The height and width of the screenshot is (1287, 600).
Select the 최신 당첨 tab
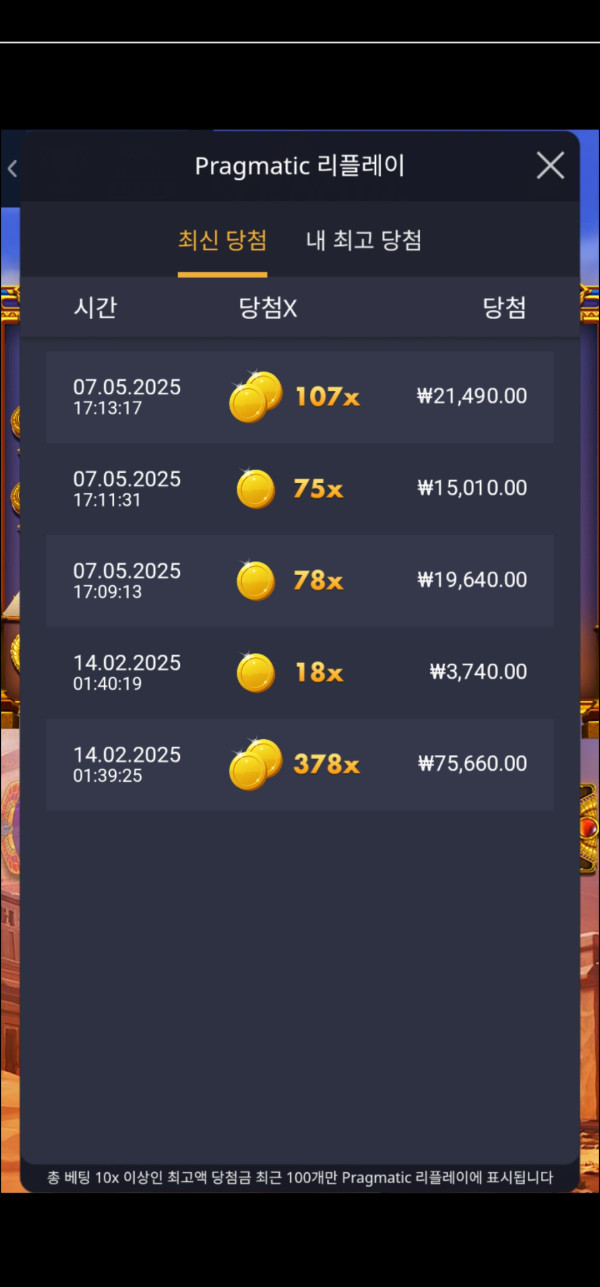222,241
